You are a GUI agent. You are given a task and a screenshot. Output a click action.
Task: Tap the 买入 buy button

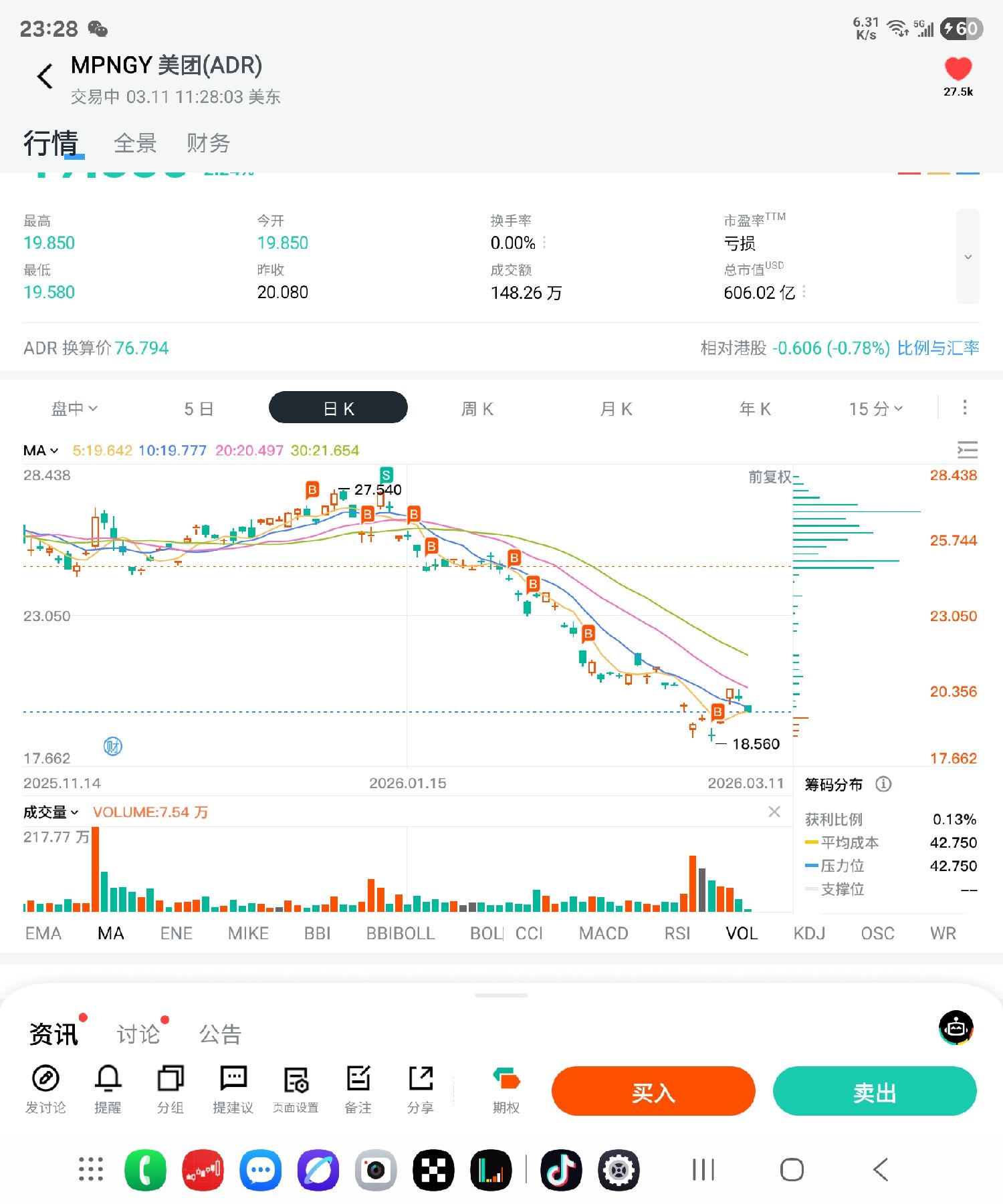point(653,1092)
